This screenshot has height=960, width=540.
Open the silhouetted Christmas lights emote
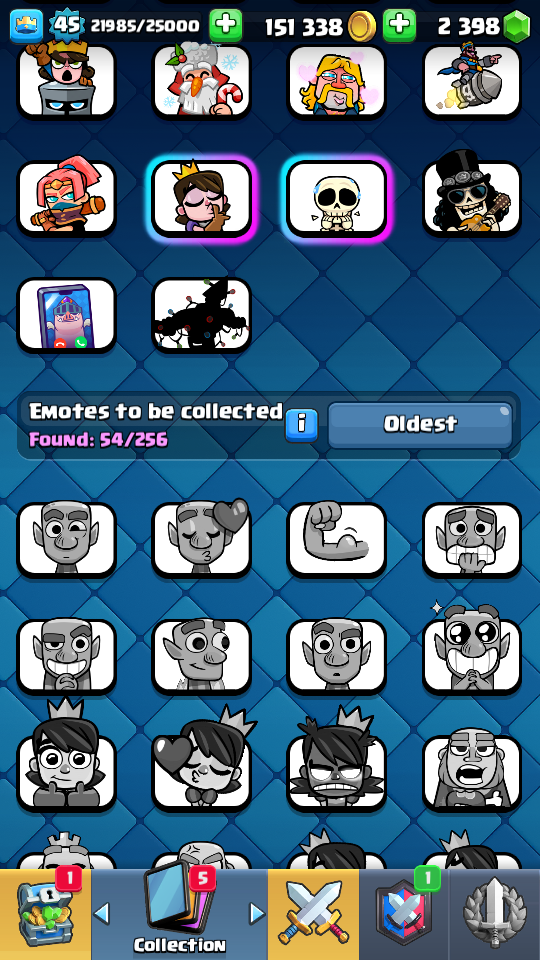coord(201,316)
